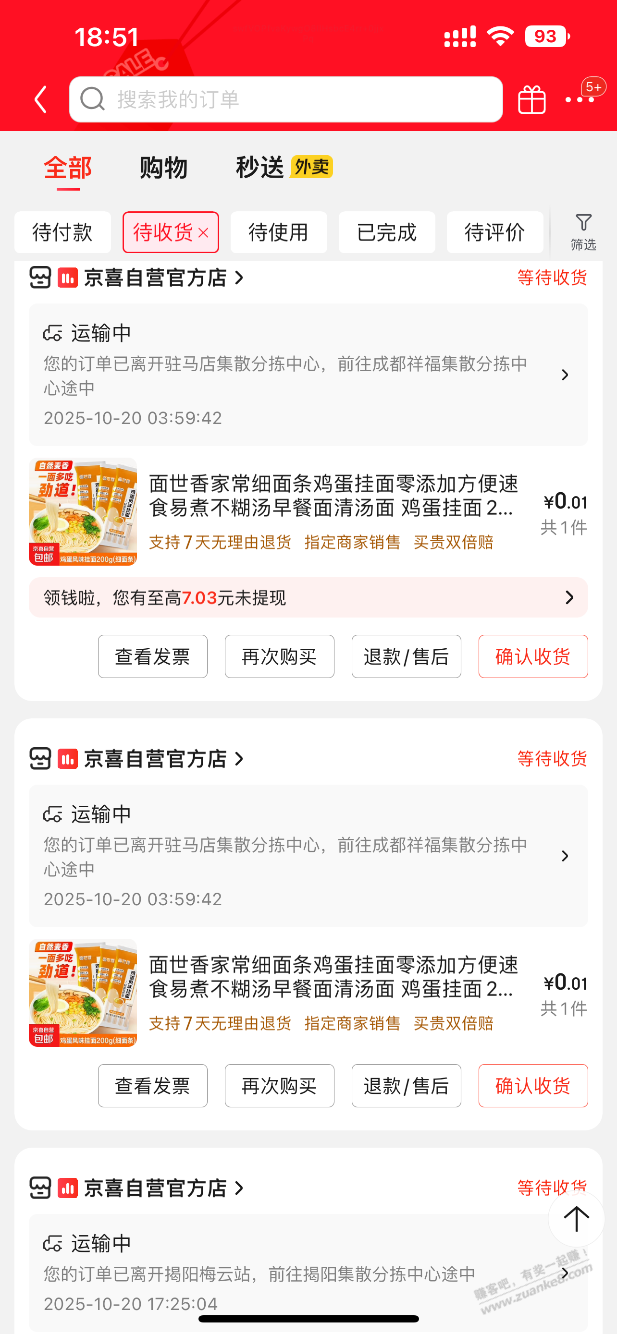Screen dimensions: 617x1334
Task: Switch to the 全部 tab
Action: (68, 168)
